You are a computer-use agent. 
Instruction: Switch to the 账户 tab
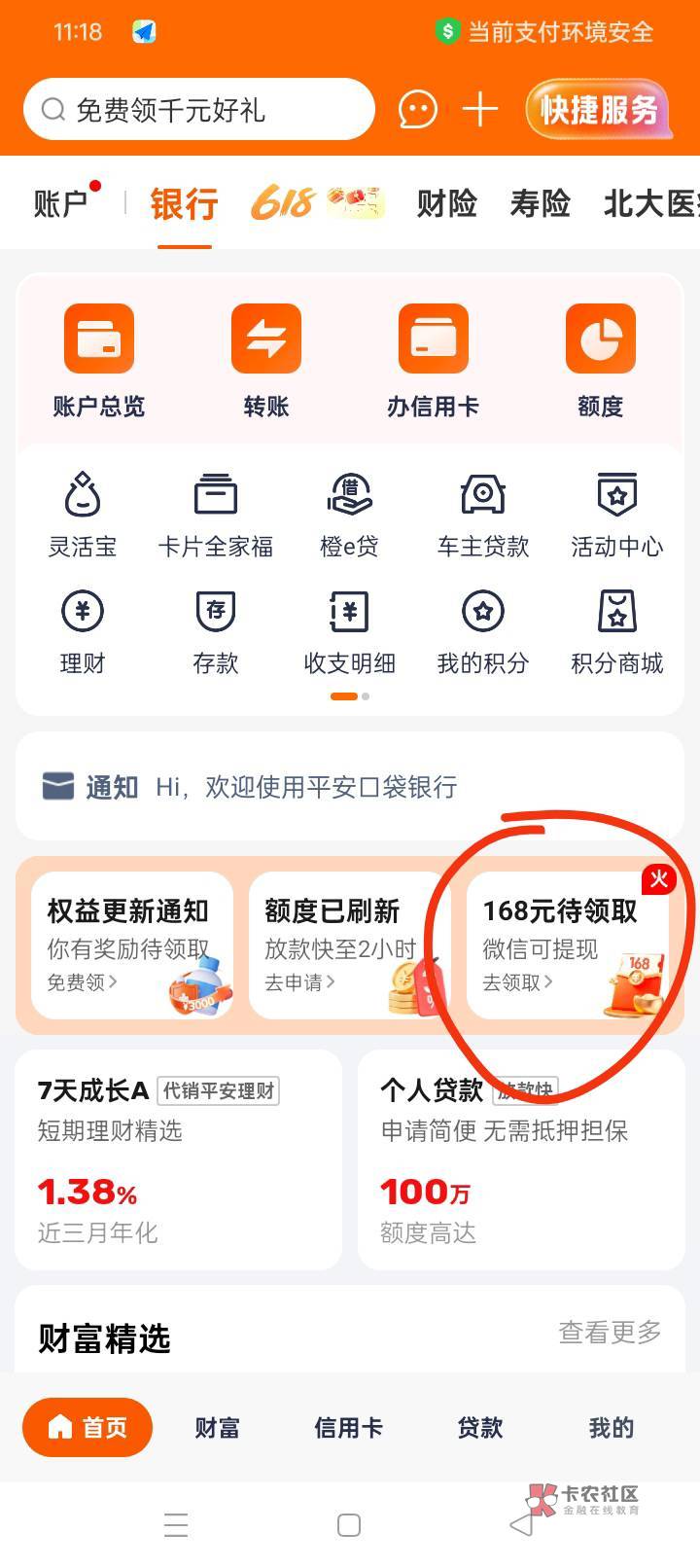pos(61,204)
